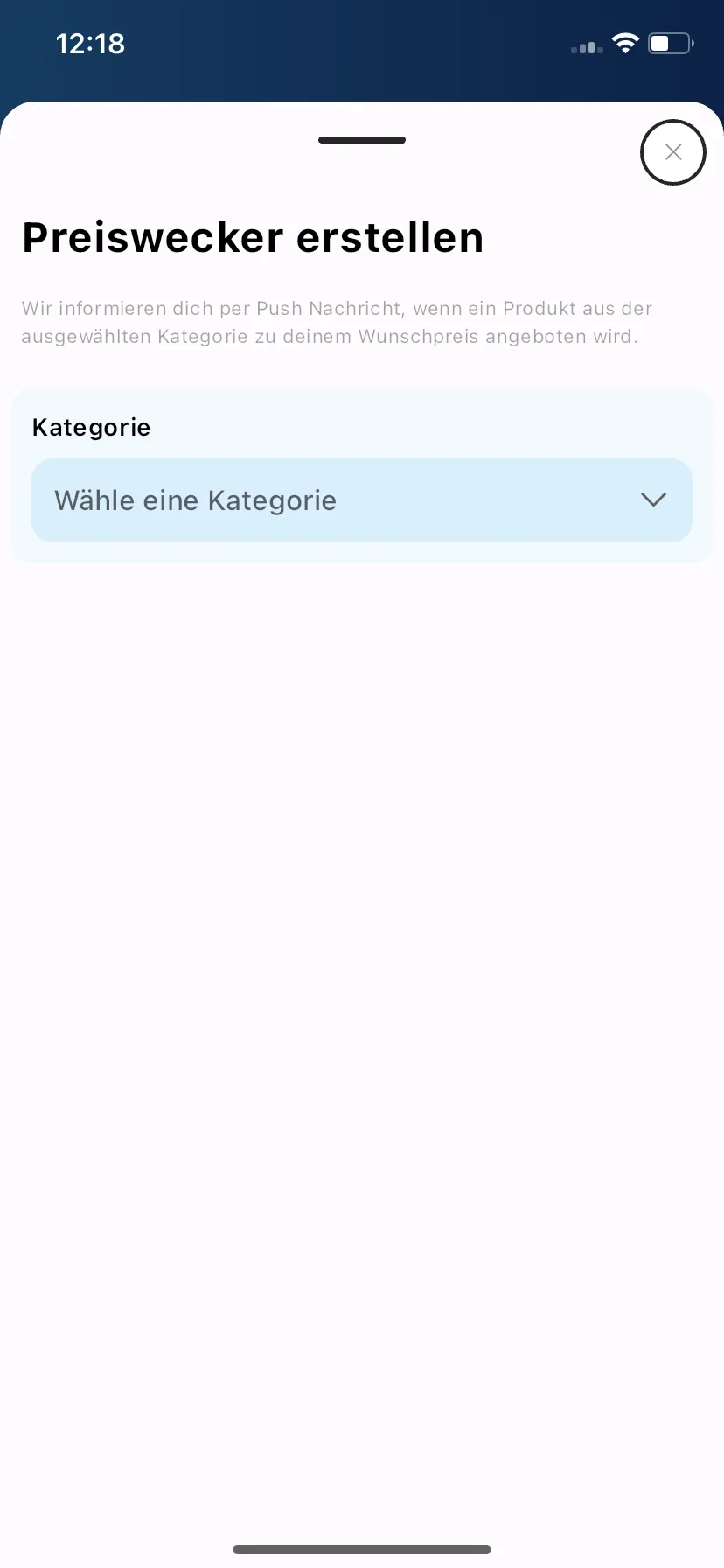Tap the battery indicator
Screen dimensions: 724x1568
(x=669, y=43)
